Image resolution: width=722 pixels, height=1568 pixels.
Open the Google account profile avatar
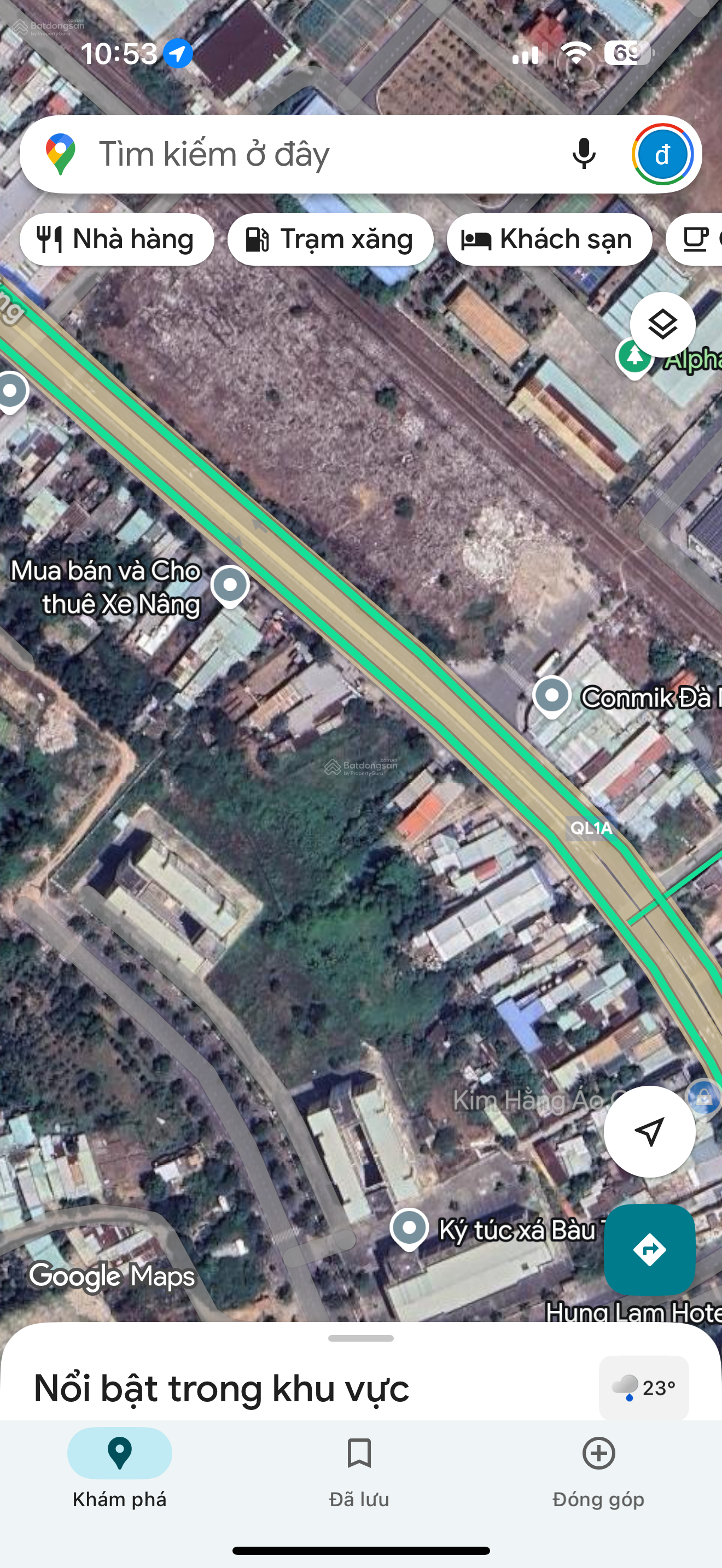pyautogui.click(x=662, y=155)
